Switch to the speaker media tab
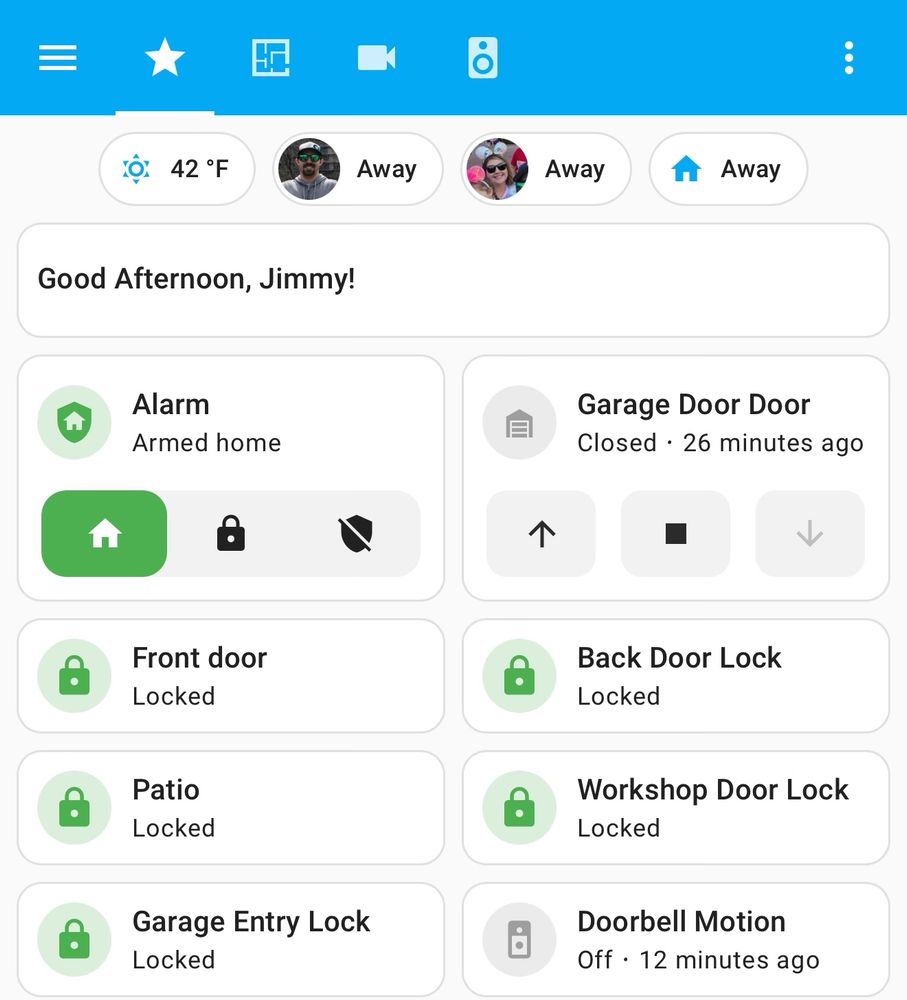Image resolution: width=907 pixels, height=1000 pixels. pyautogui.click(x=482, y=58)
